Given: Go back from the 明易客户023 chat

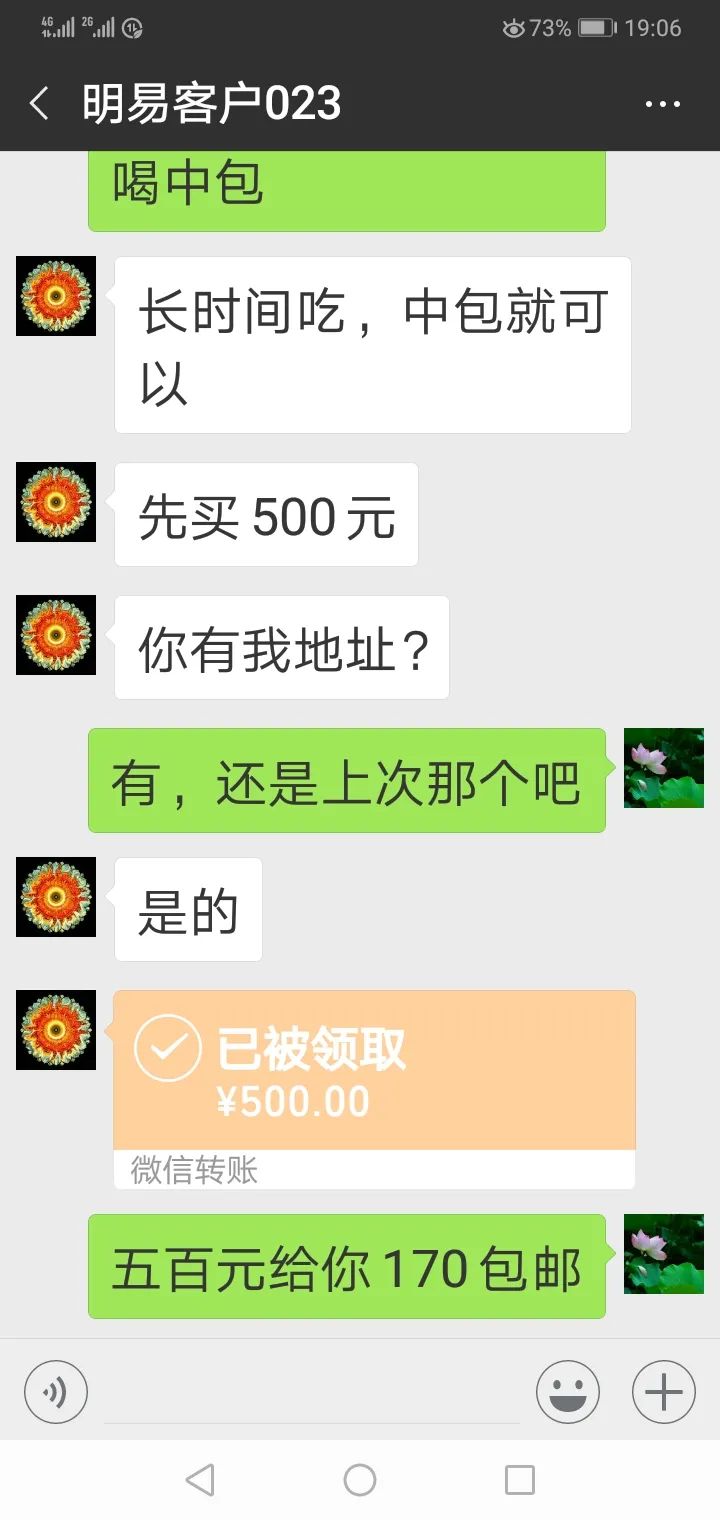Looking at the screenshot, I should (39, 104).
